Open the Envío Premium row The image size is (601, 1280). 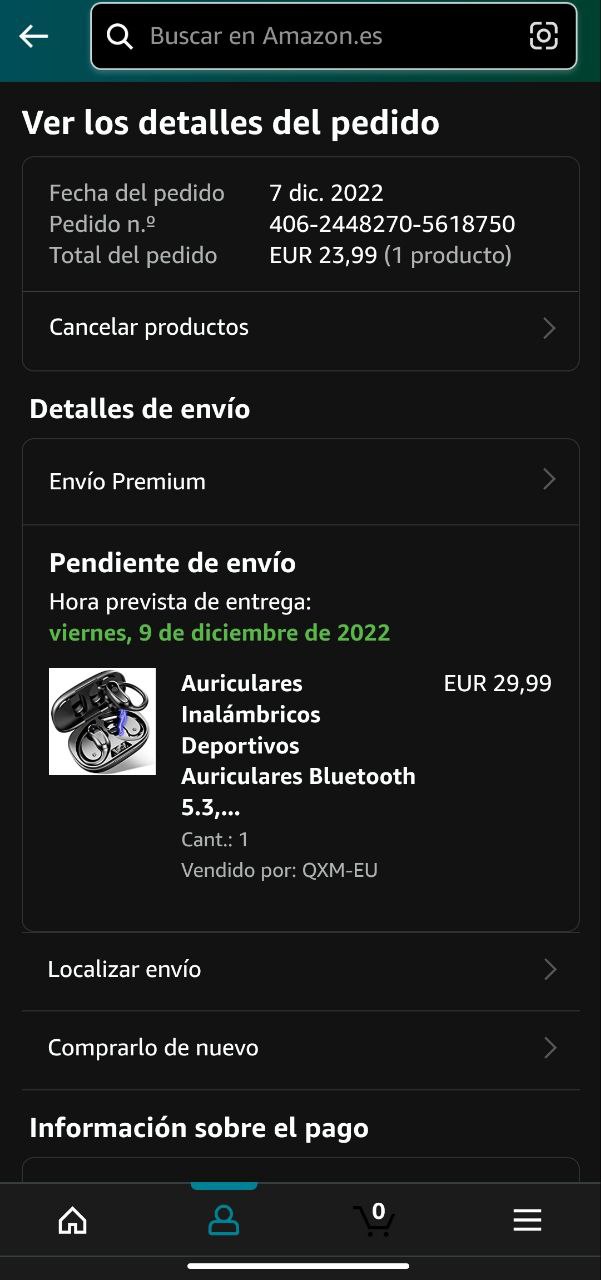point(300,481)
